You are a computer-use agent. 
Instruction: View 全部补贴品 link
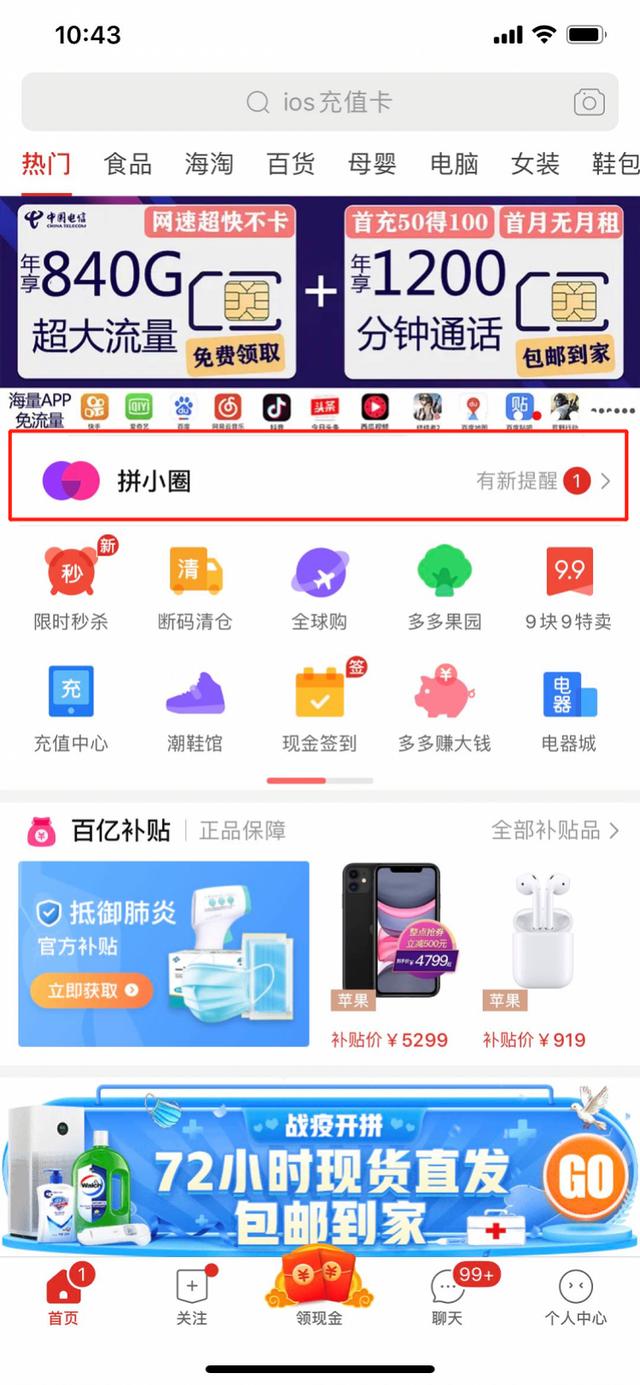click(556, 830)
